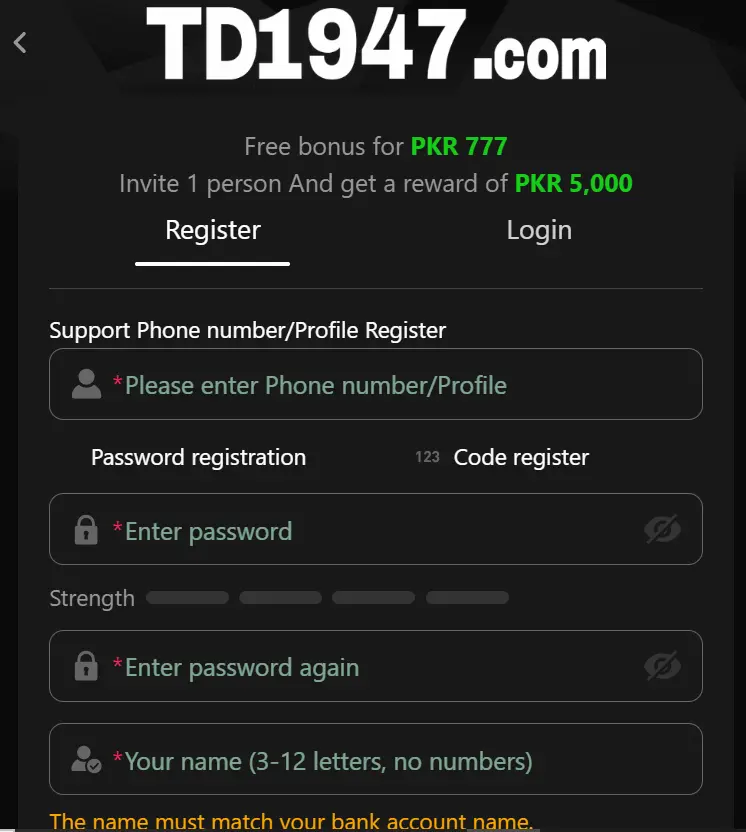Switch to the Login tab
The width and height of the screenshot is (746, 832).
click(539, 230)
